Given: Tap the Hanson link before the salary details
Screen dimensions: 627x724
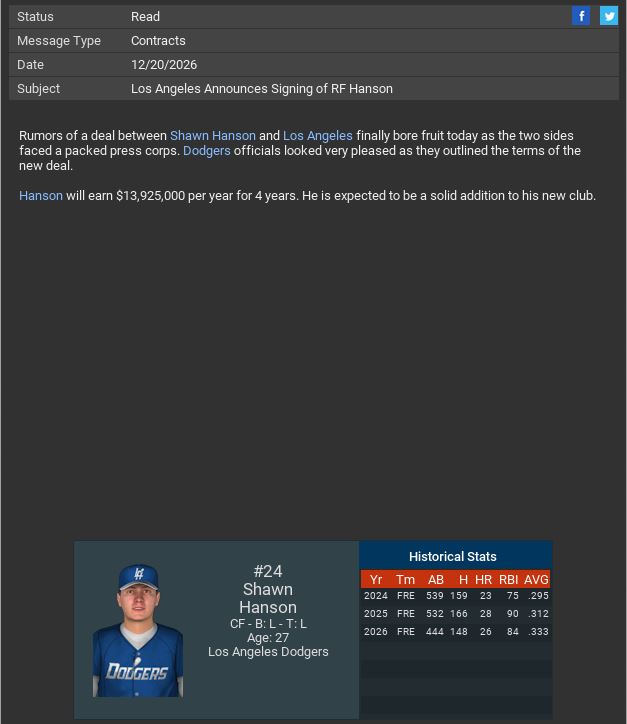Looking at the screenshot, I should pyautogui.click(x=40, y=196).
